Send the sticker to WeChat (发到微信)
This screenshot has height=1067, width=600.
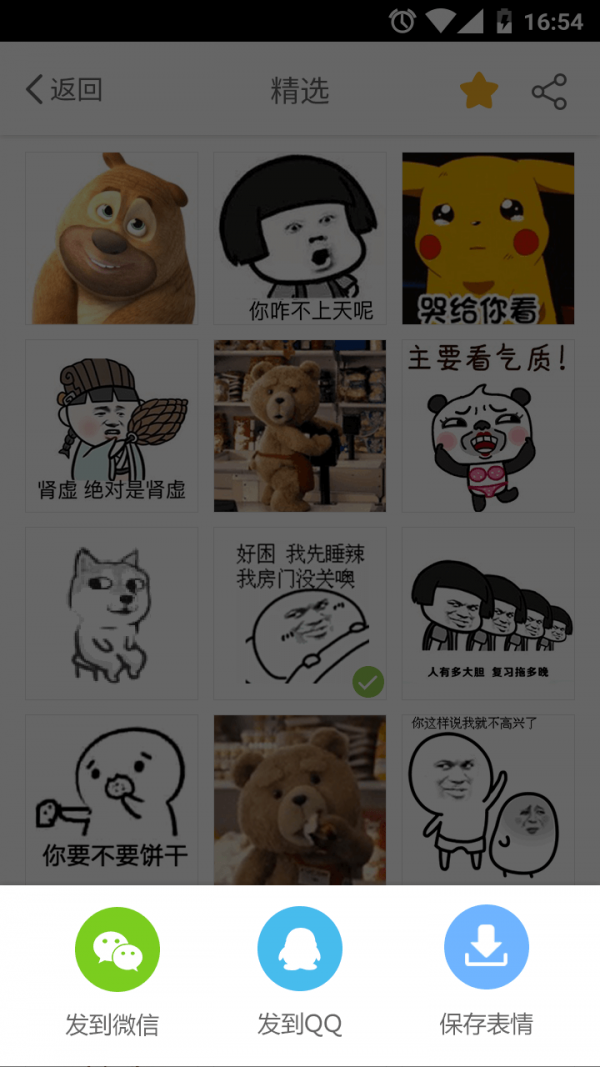[117, 949]
